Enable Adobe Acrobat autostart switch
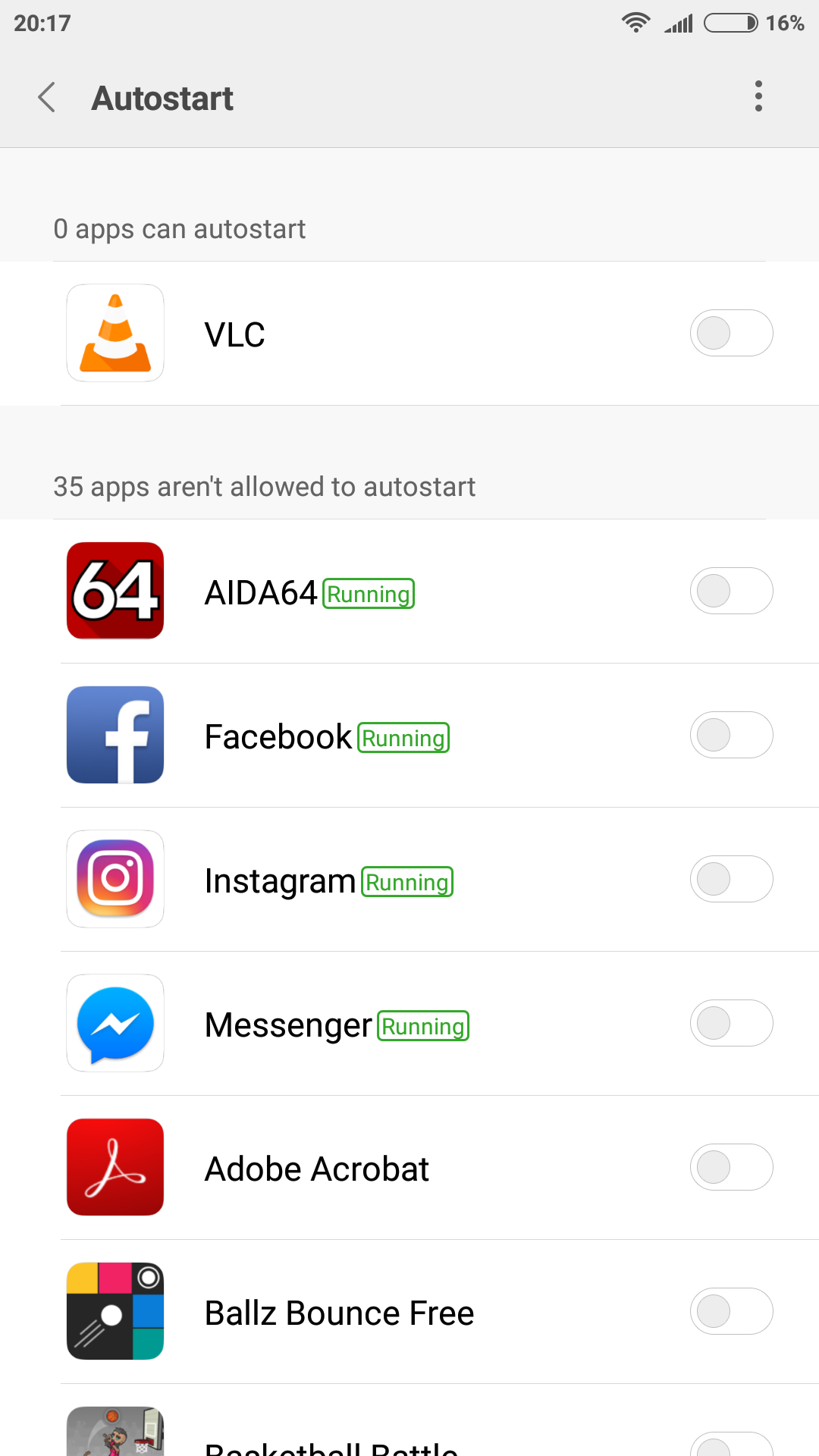 click(x=731, y=1167)
